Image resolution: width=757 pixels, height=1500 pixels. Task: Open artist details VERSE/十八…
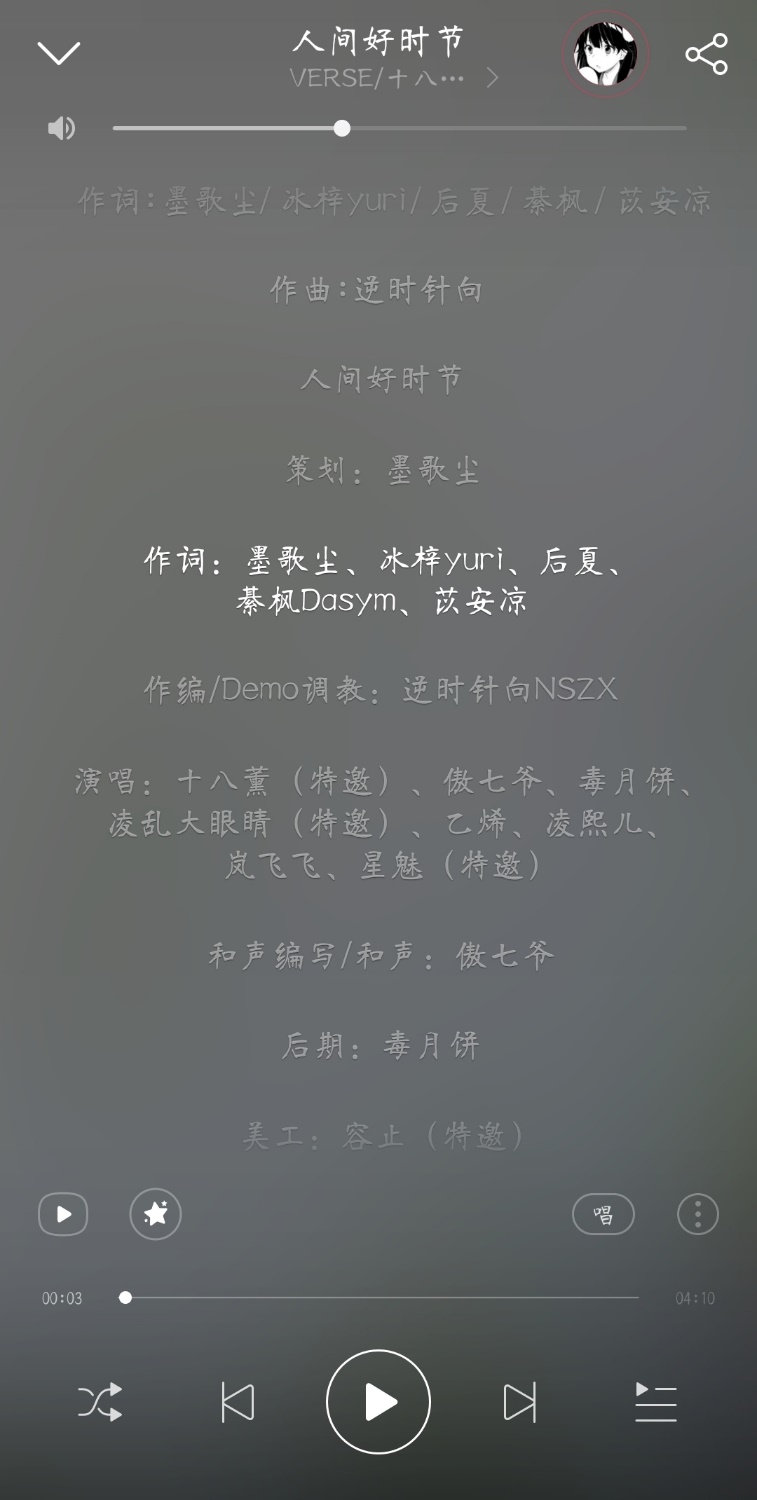[393, 78]
